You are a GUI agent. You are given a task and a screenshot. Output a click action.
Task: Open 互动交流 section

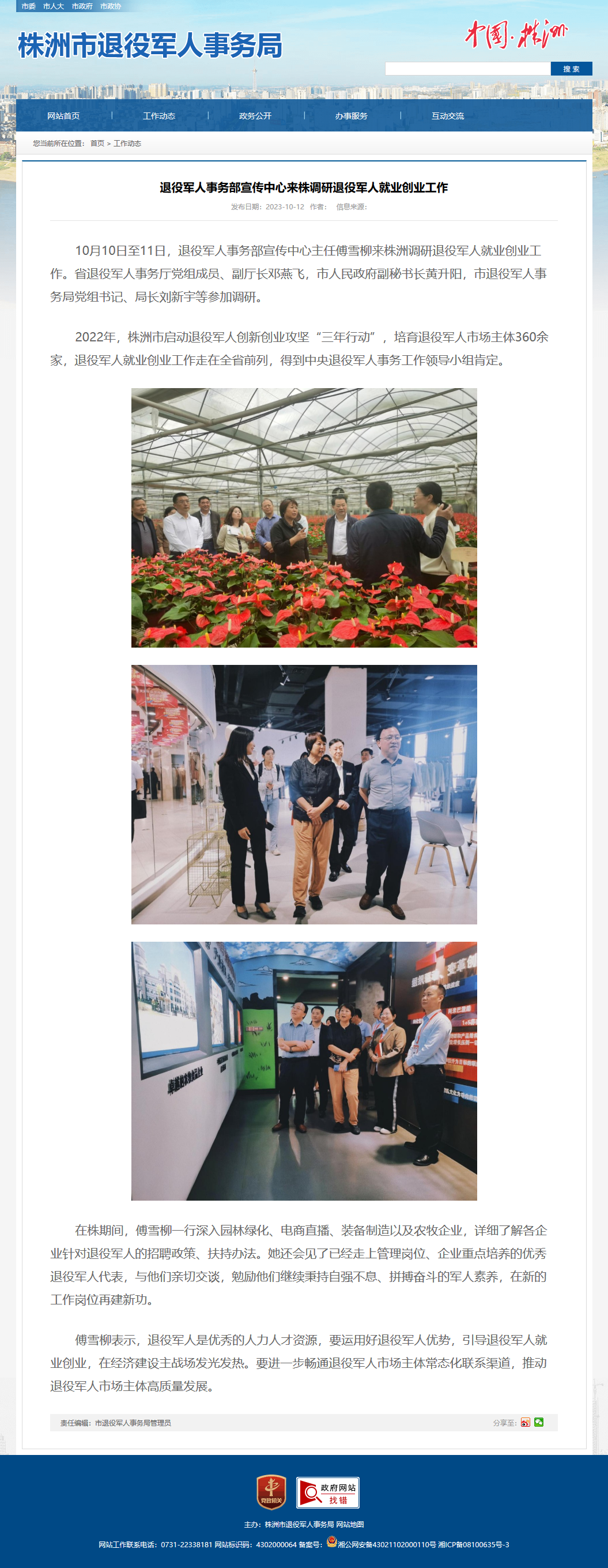point(448,116)
